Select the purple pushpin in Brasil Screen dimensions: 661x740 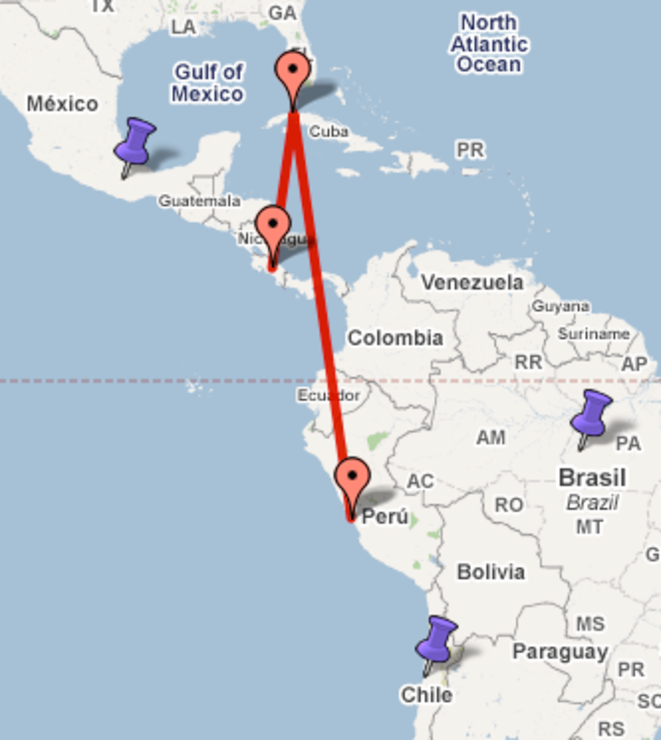pyautogui.click(x=593, y=414)
